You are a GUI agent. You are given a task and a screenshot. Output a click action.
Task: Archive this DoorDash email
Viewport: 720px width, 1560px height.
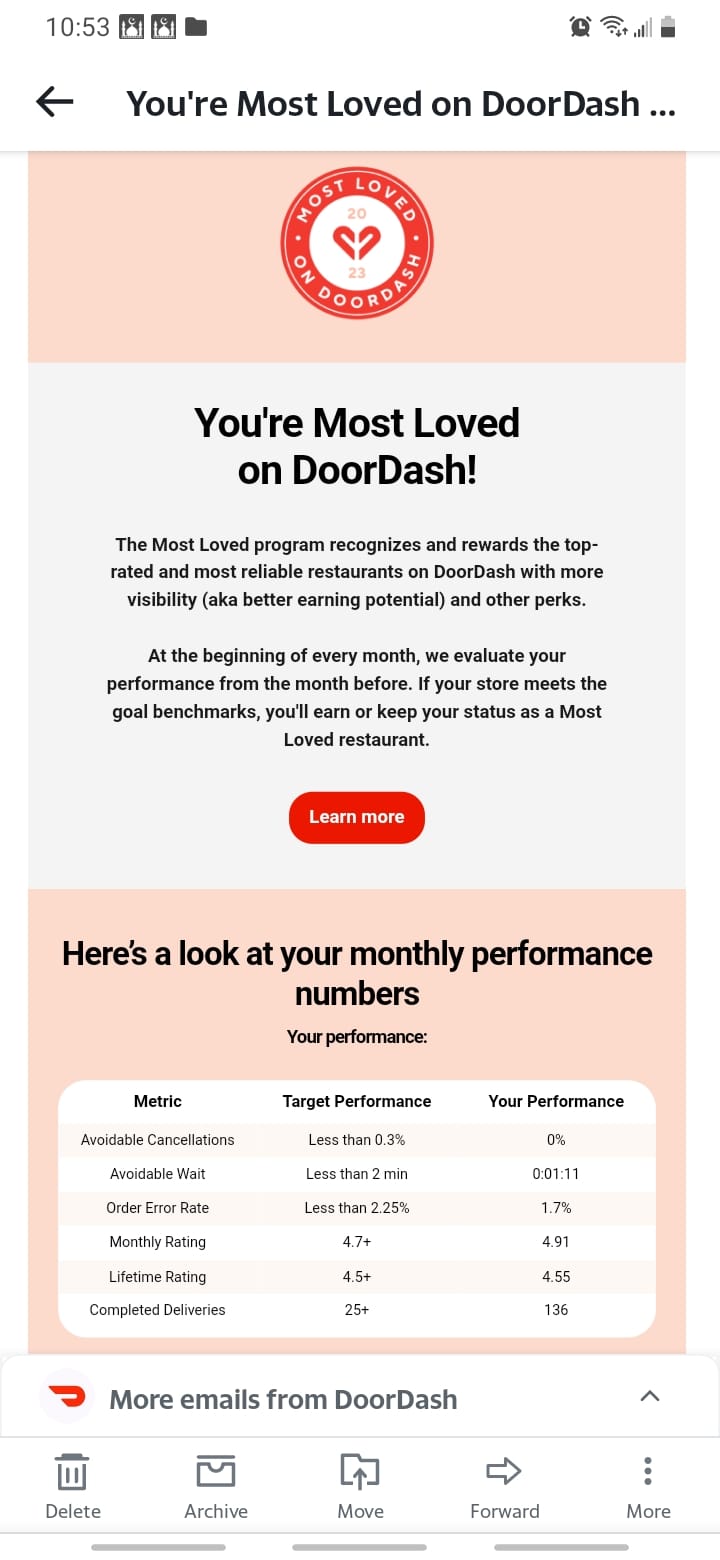(x=216, y=1484)
